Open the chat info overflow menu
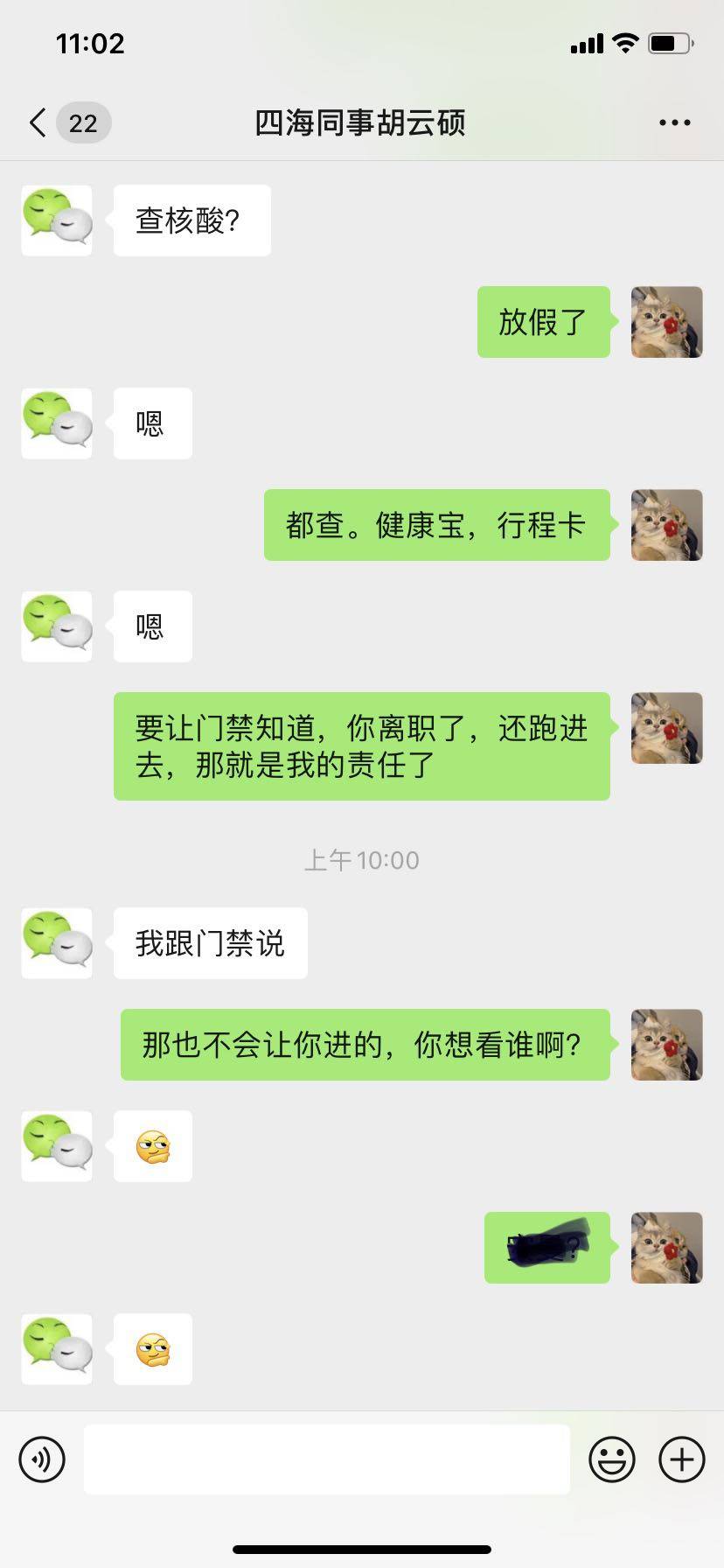The image size is (724, 1568). pos(674,122)
